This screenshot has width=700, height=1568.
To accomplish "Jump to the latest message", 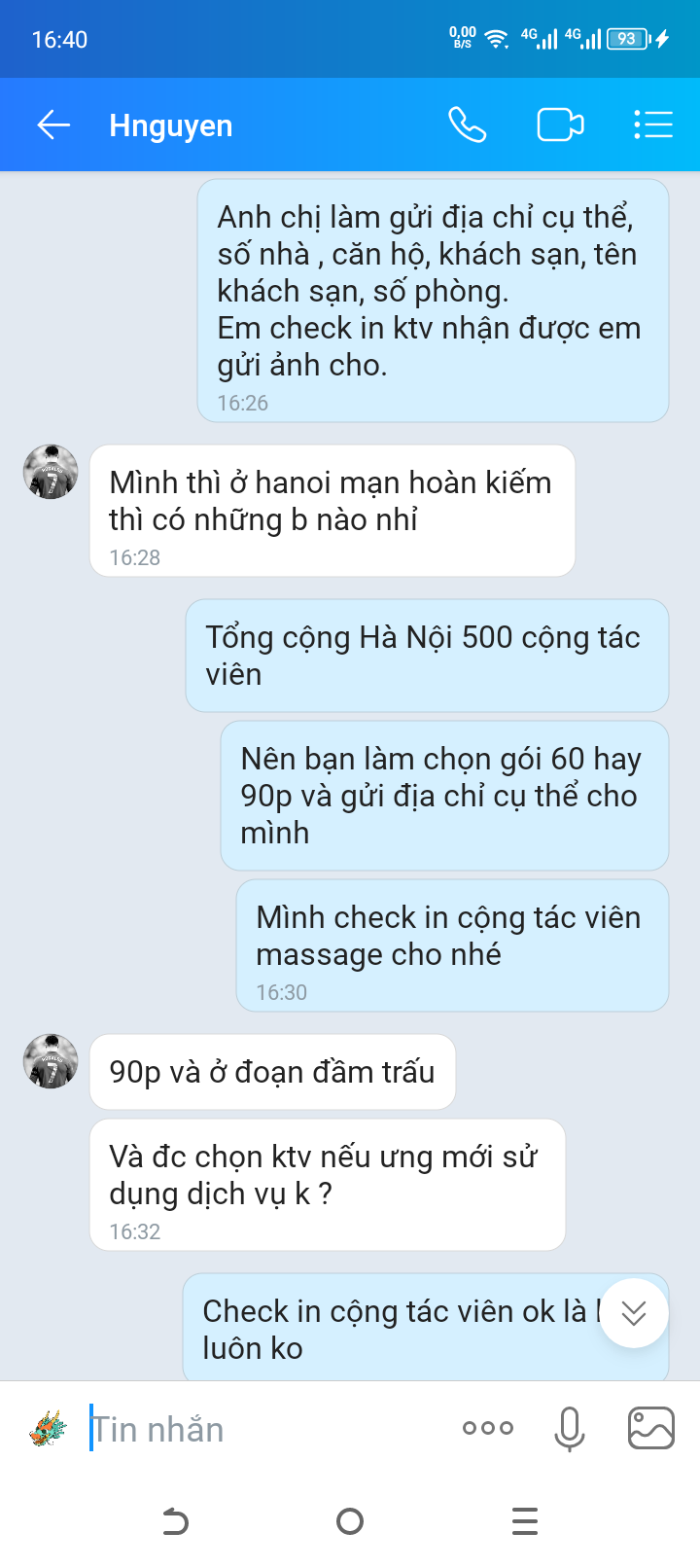I will click(x=634, y=1313).
